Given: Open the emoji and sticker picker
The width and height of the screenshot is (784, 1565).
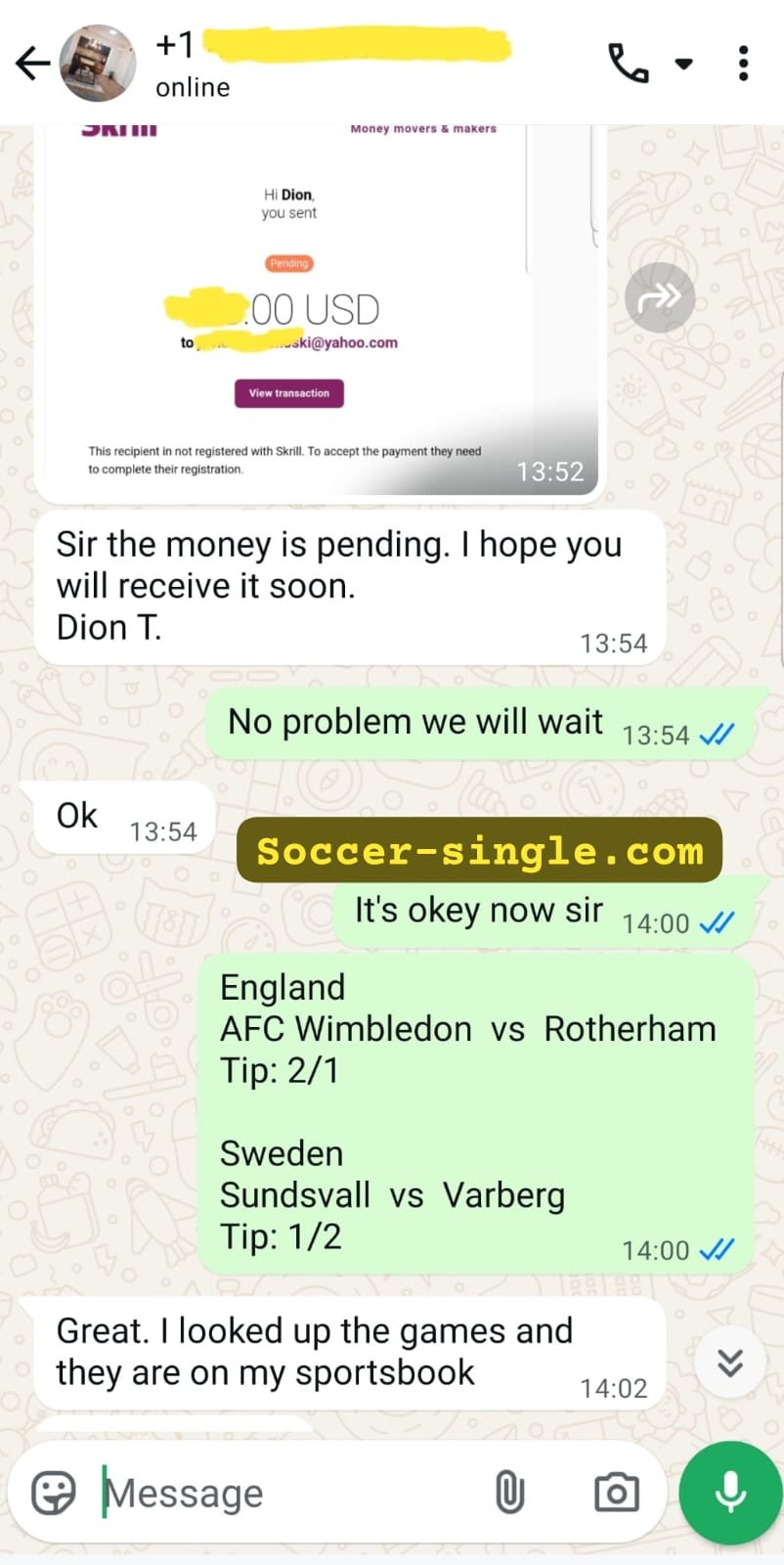Looking at the screenshot, I should (54, 1494).
